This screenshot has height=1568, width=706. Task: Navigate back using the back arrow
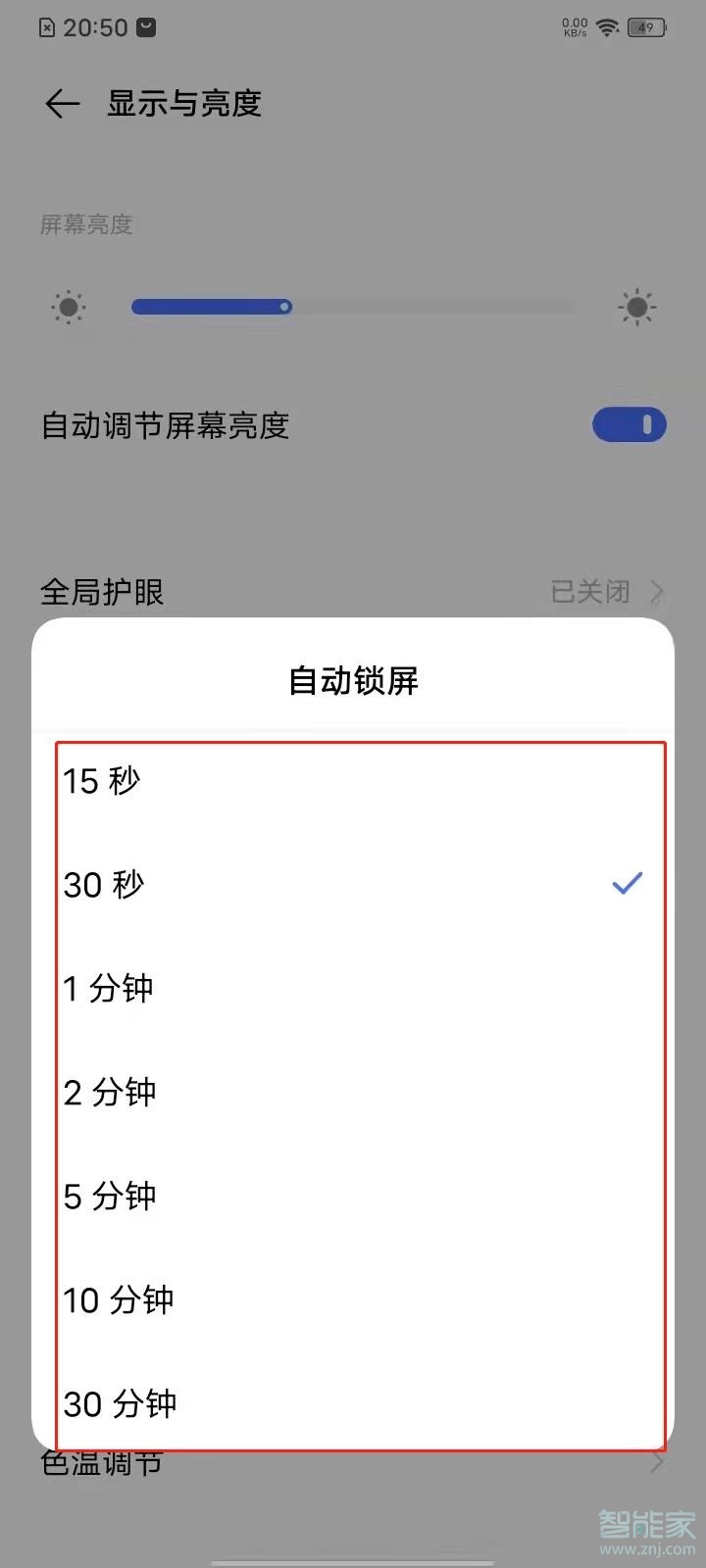[61, 104]
